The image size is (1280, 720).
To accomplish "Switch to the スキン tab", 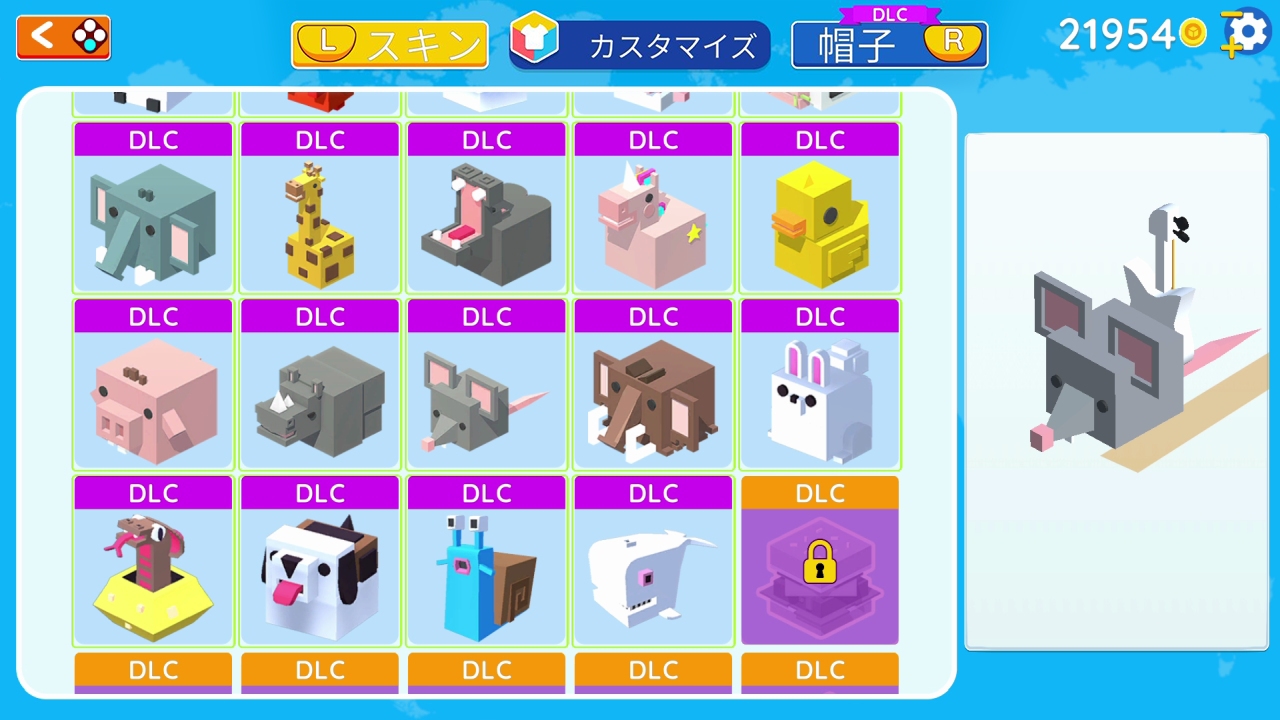I will click(390, 45).
